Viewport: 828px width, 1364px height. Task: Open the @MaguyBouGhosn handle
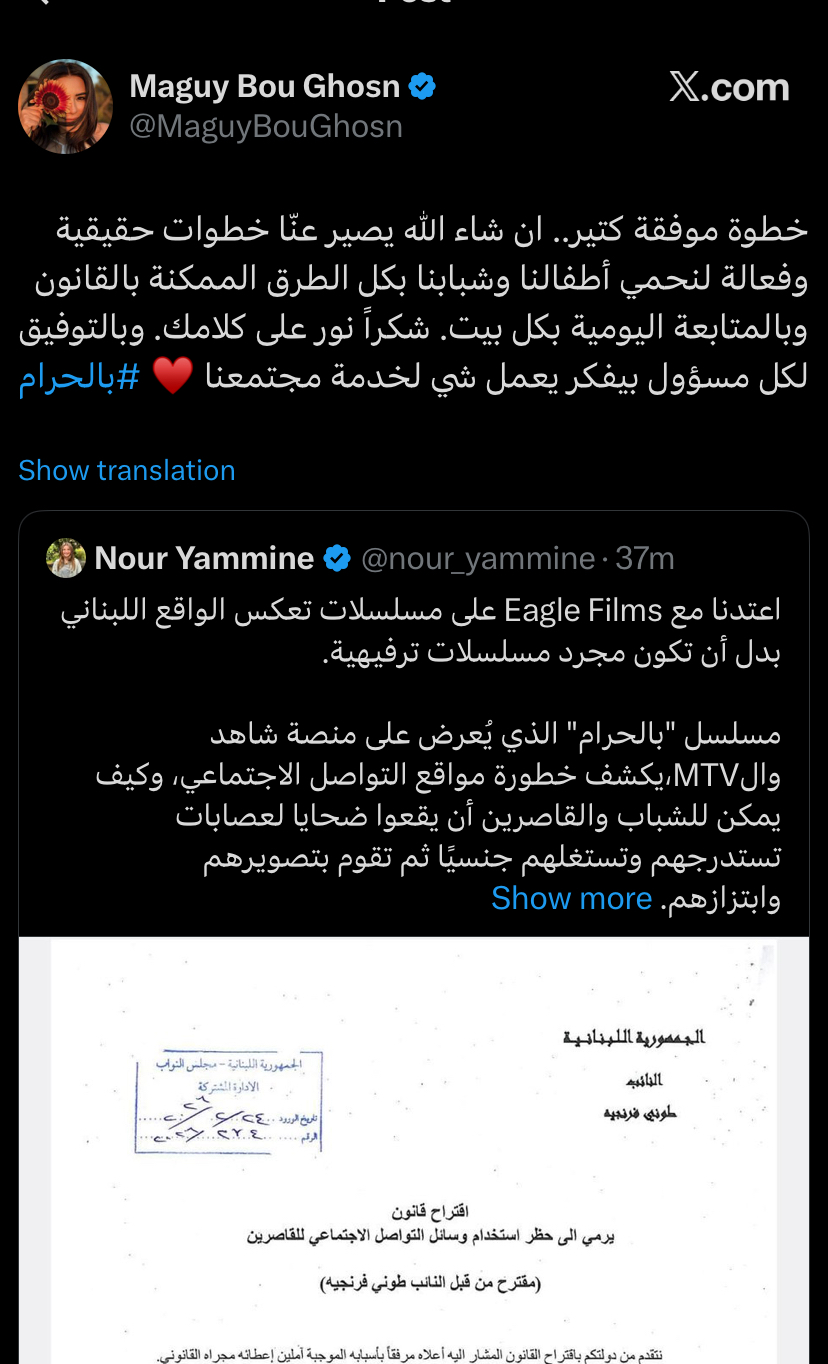266,127
